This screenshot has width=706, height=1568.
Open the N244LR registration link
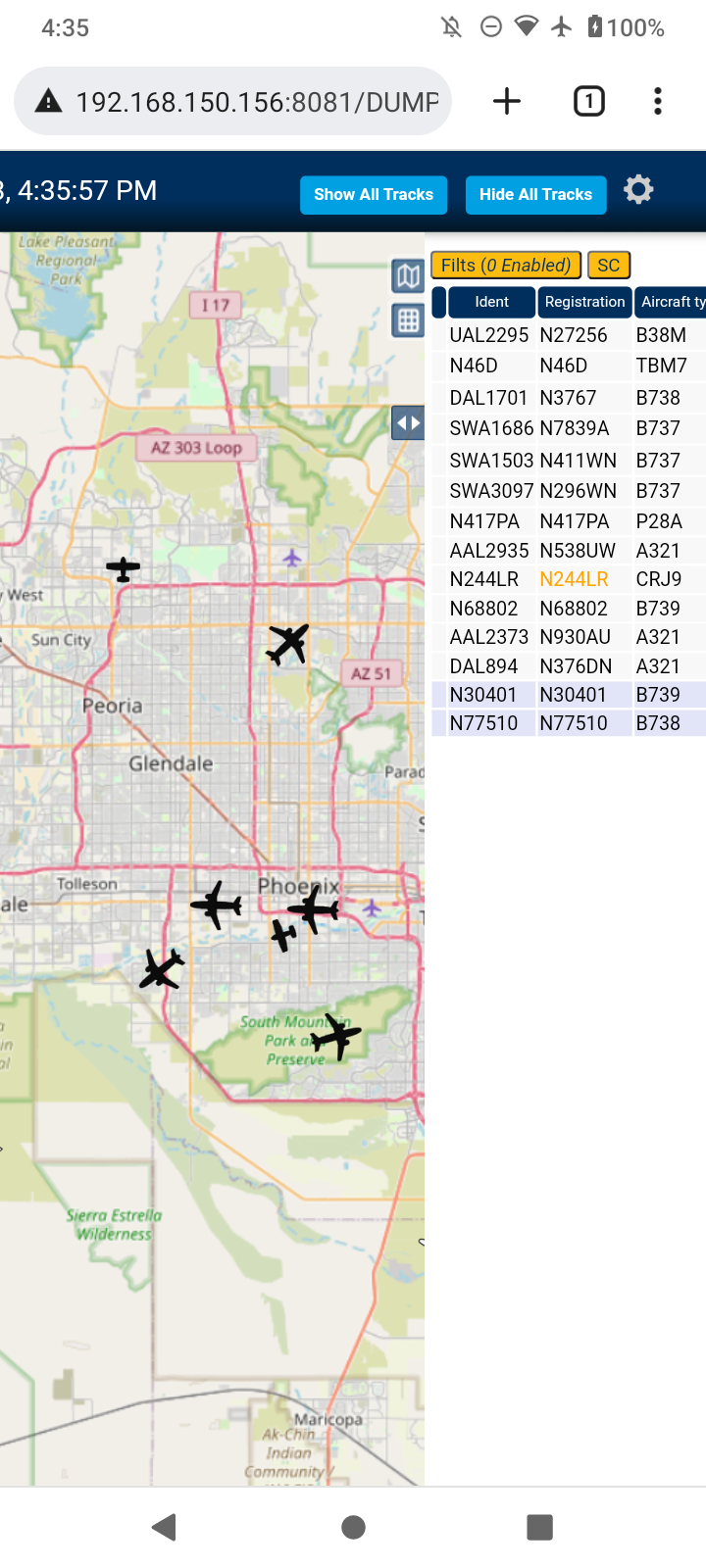tap(574, 579)
